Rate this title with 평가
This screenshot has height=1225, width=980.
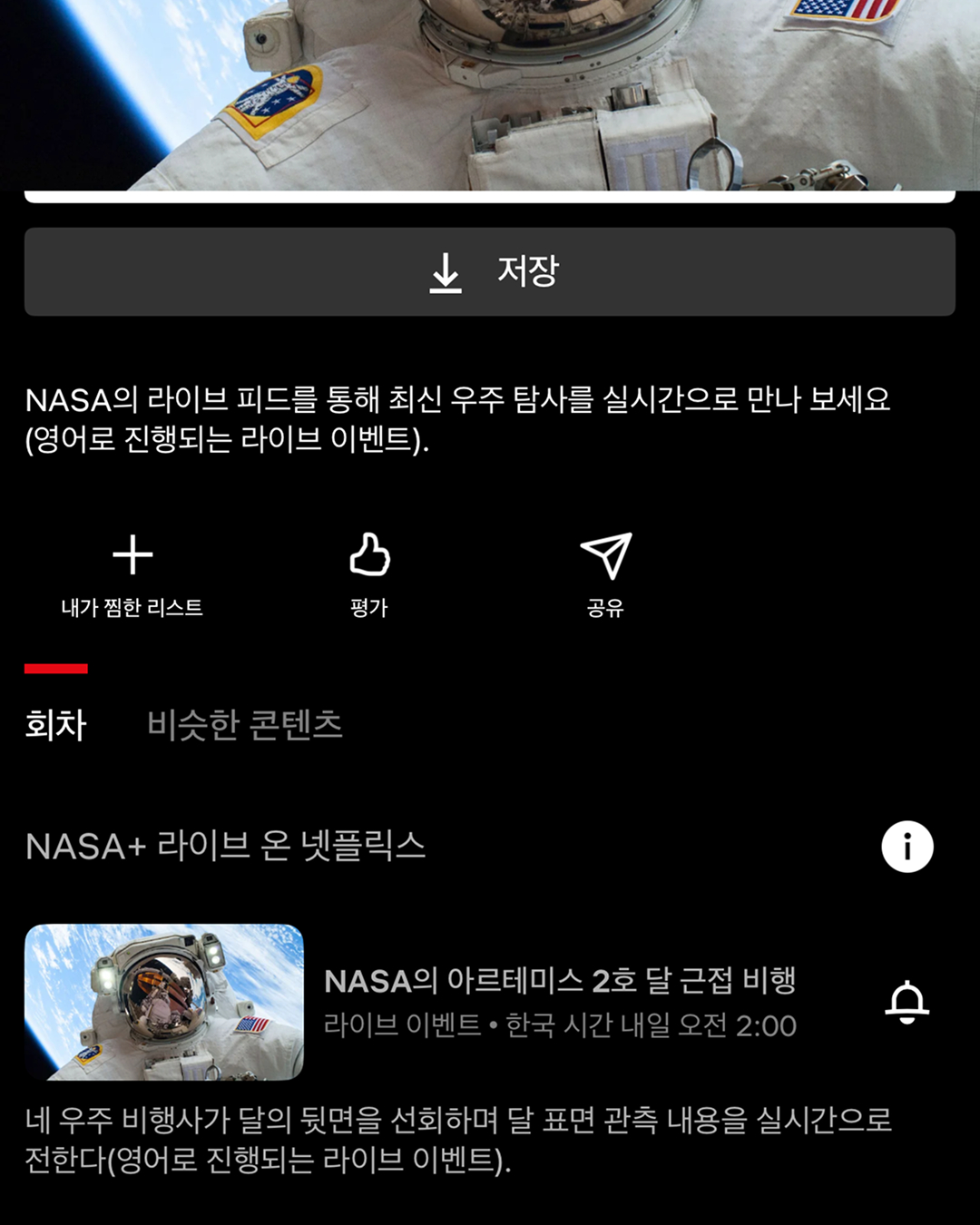pos(369,573)
